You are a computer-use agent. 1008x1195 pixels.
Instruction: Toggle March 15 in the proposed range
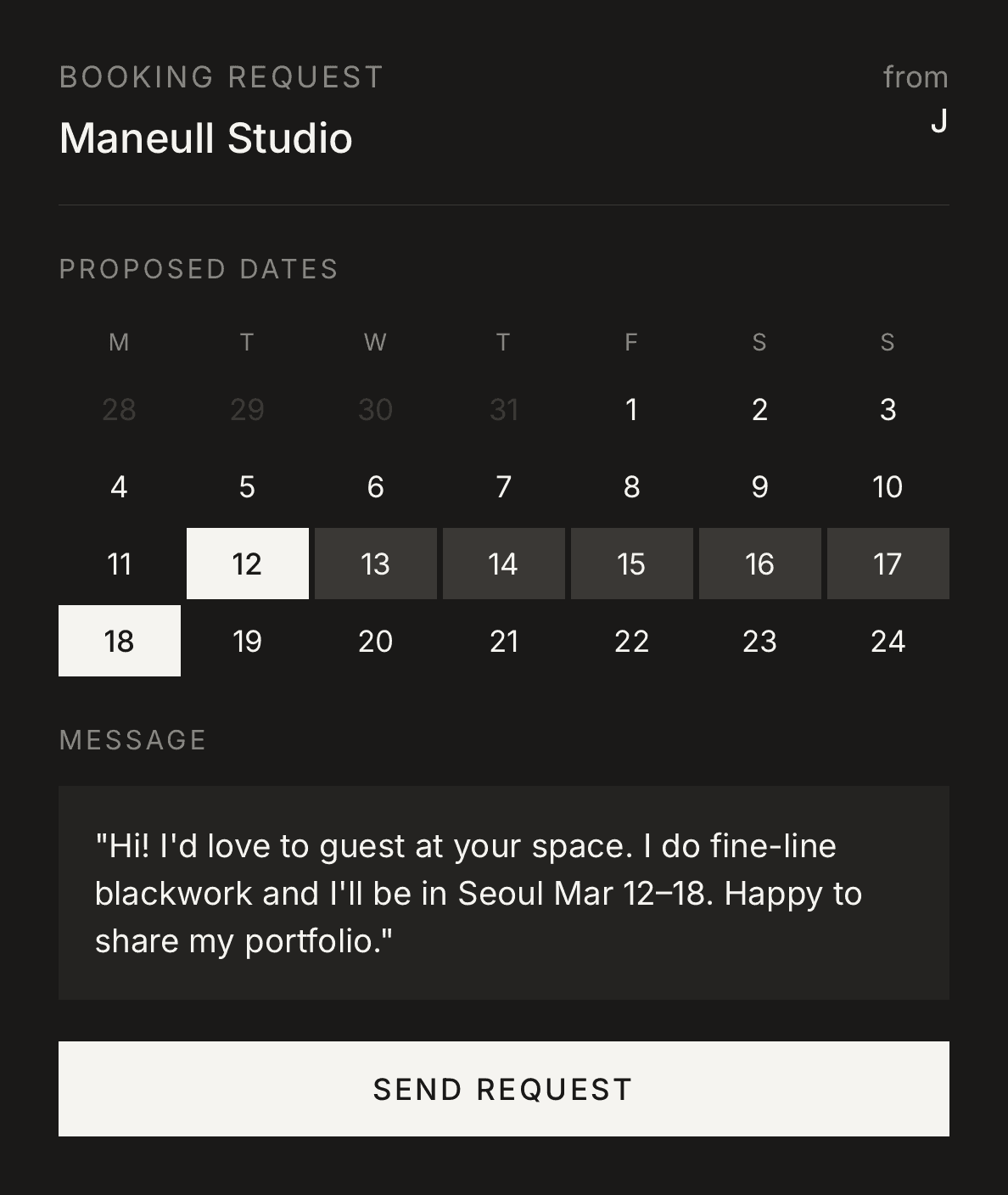(x=631, y=564)
